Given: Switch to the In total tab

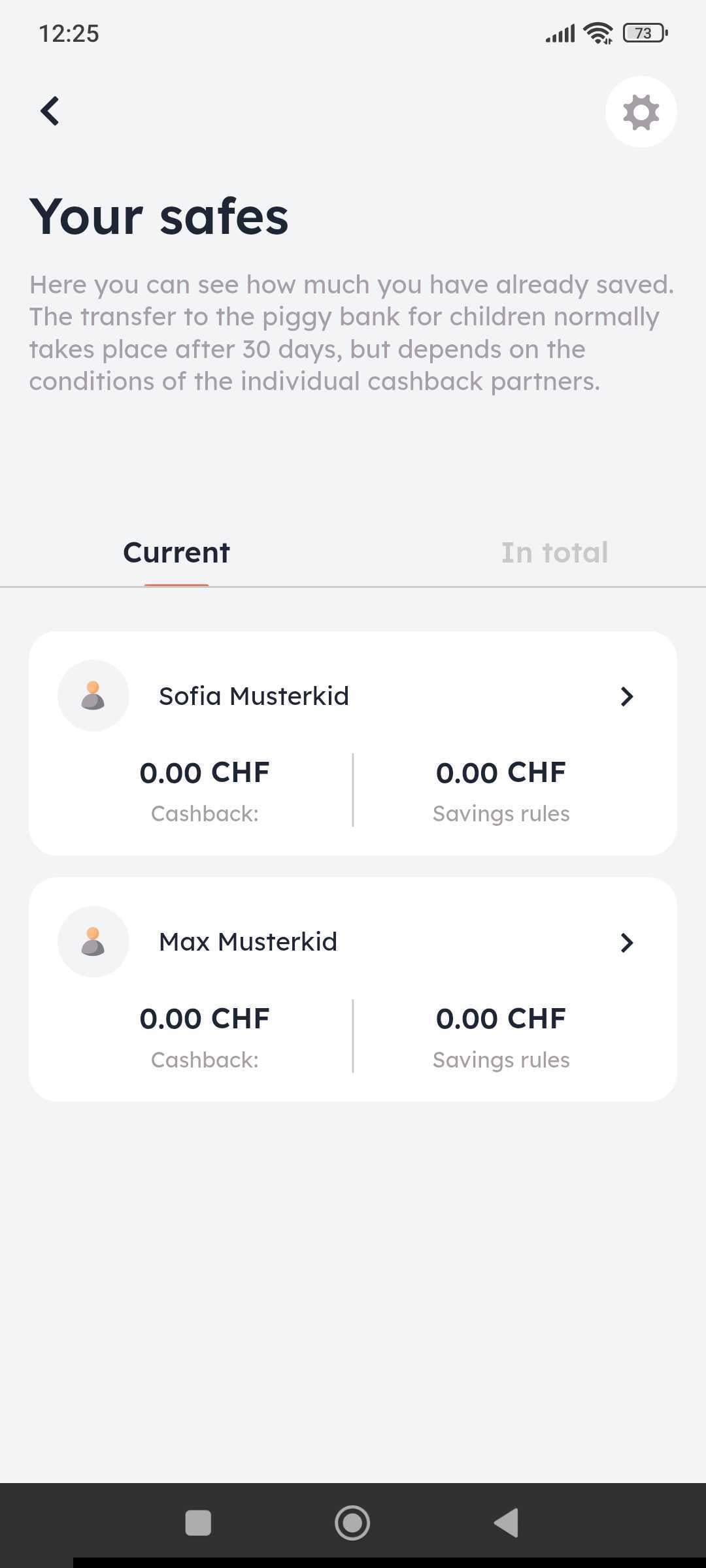Looking at the screenshot, I should click(x=554, y=553).
